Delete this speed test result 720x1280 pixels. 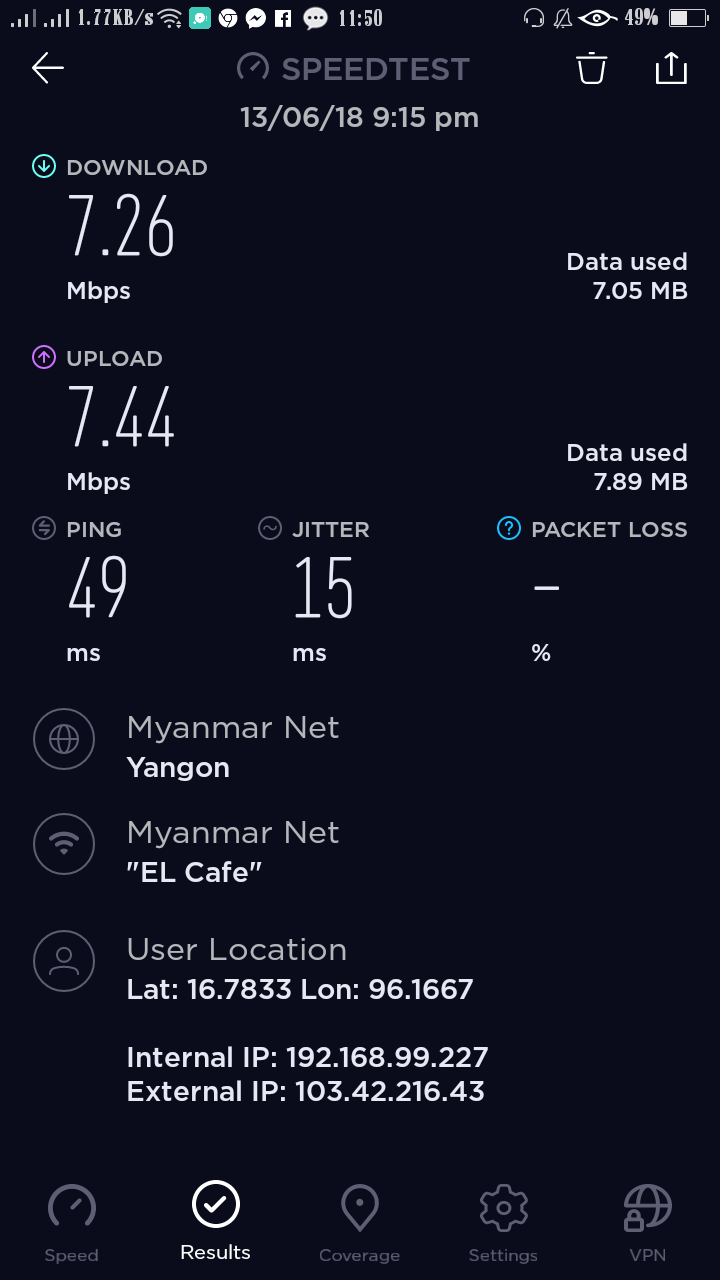coord(591,68)
